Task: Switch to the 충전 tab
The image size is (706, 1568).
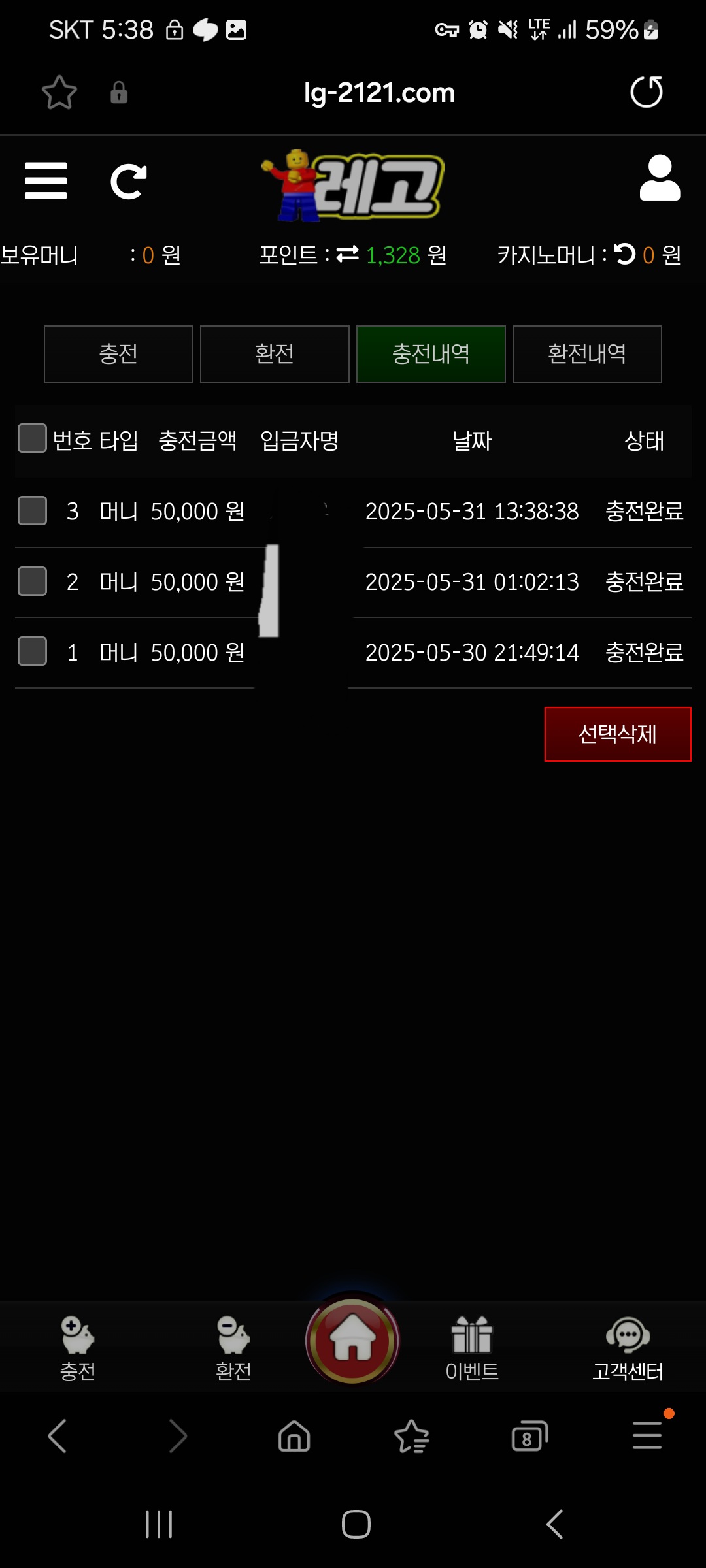Action: (118, 353)
